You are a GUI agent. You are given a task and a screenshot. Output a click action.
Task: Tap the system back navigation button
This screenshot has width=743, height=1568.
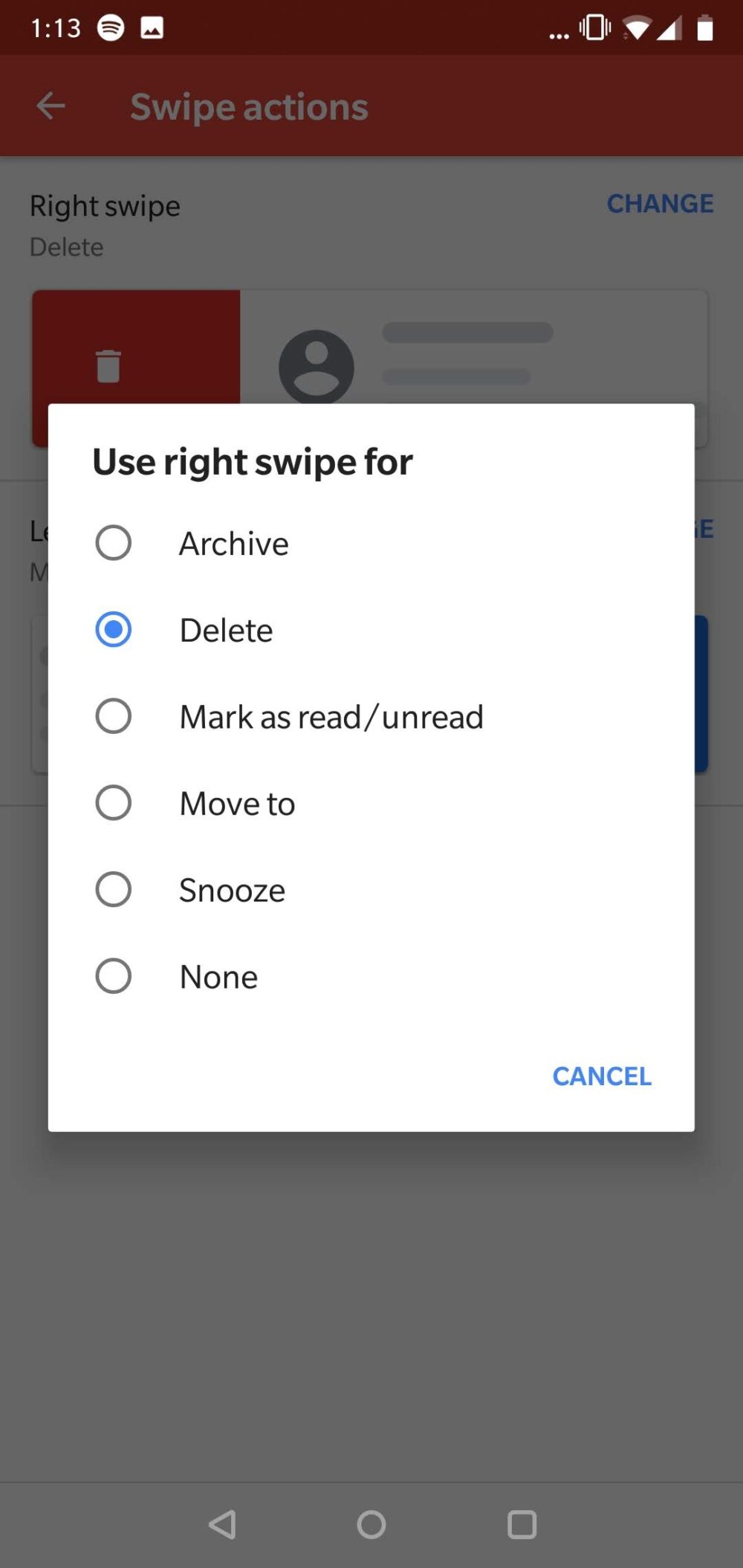(222, 1525)
